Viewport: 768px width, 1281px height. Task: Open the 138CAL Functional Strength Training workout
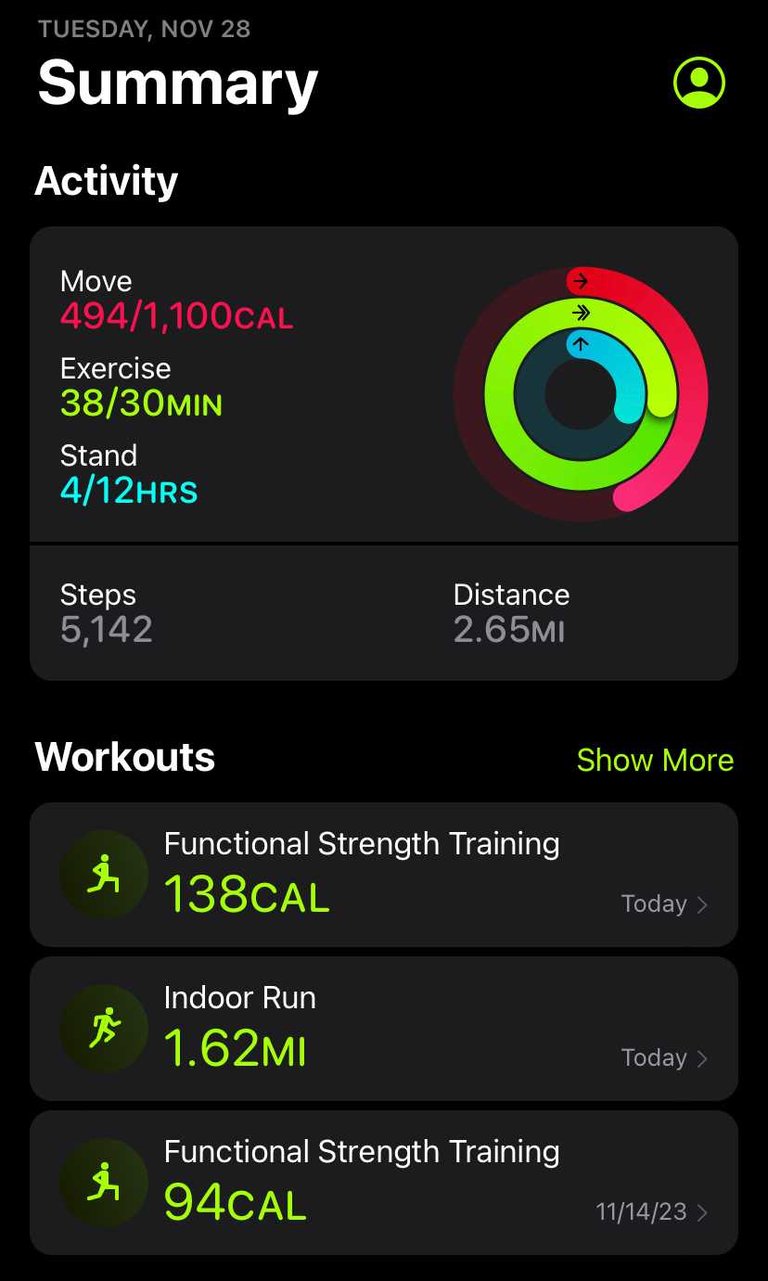pyautogui.click(x=384, y=874)
